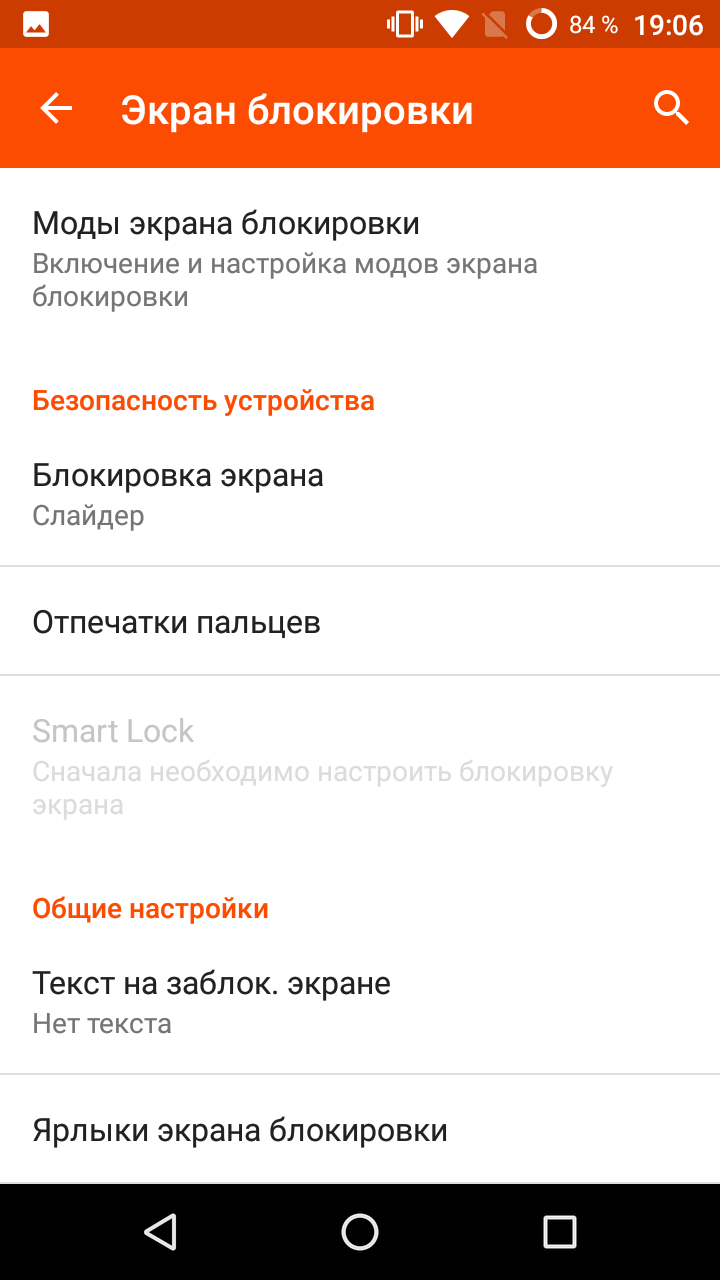
Task: Open Ярлыки экрана блокировки
Action: 360,1130
